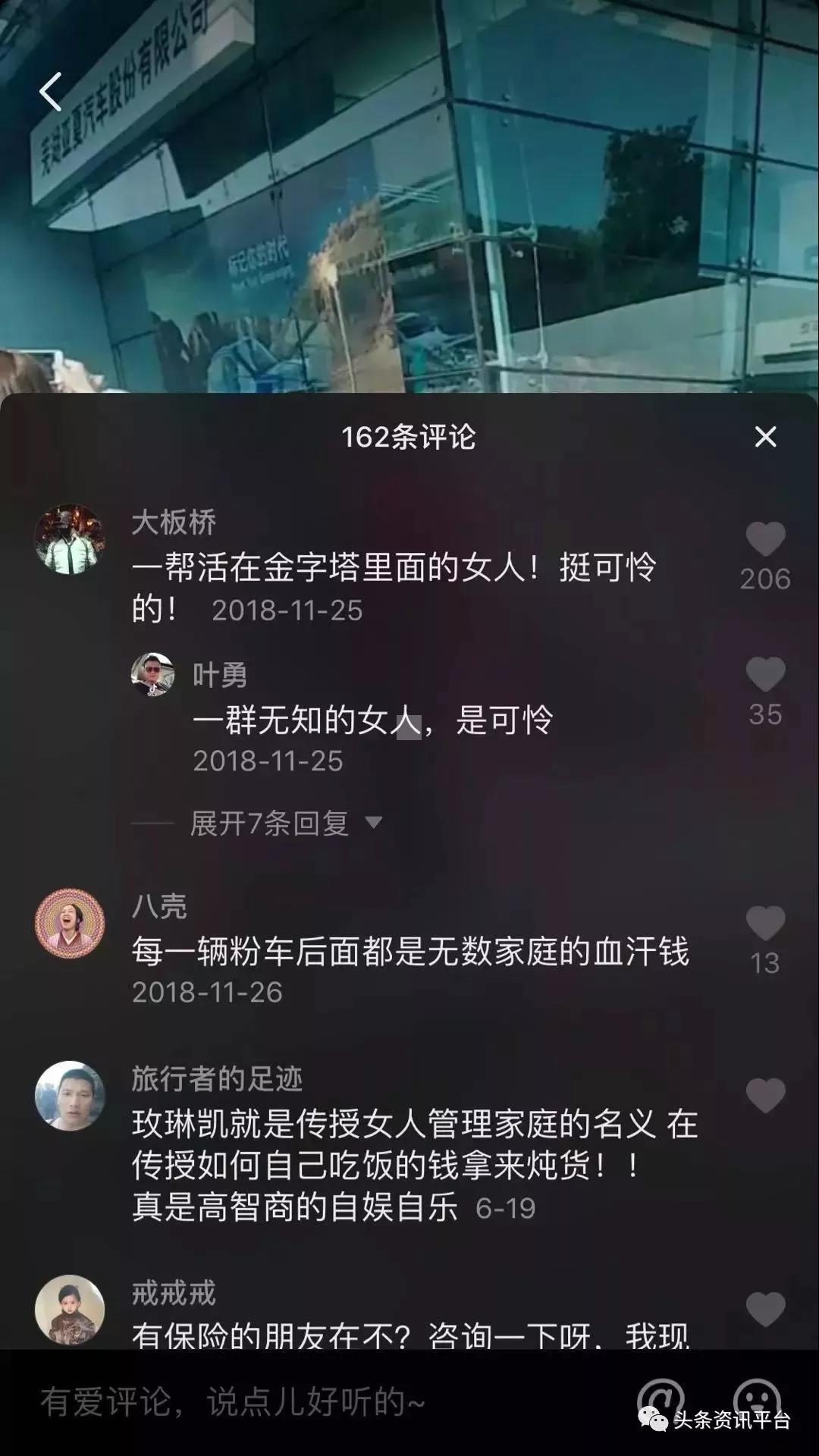This screenshot has width=819, height=1456.
Task: Like 大板桥's comment
Action: (x=765, y=540)
